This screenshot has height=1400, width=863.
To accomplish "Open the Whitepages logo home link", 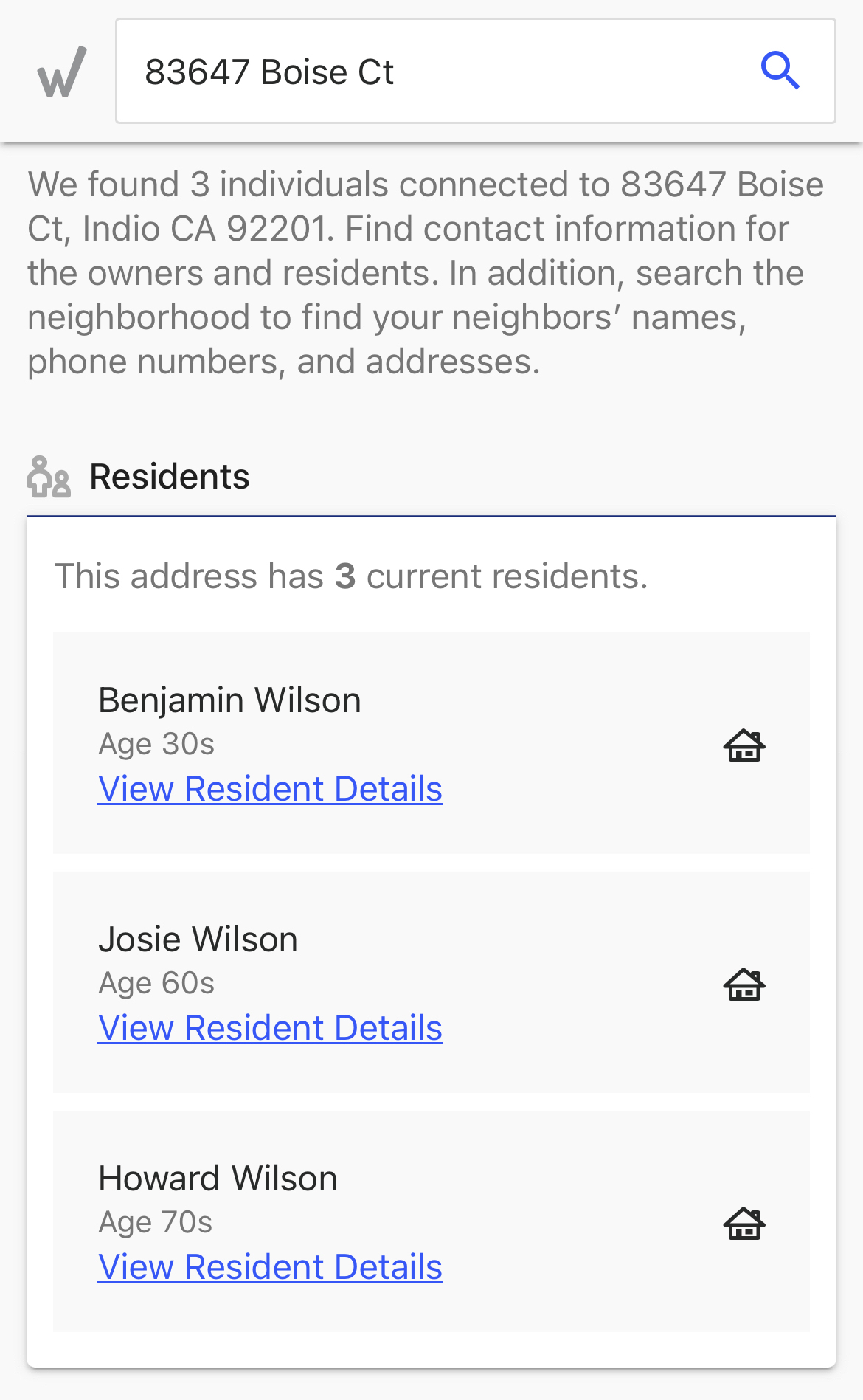I will pyautogui.click(x=62, y=72).
